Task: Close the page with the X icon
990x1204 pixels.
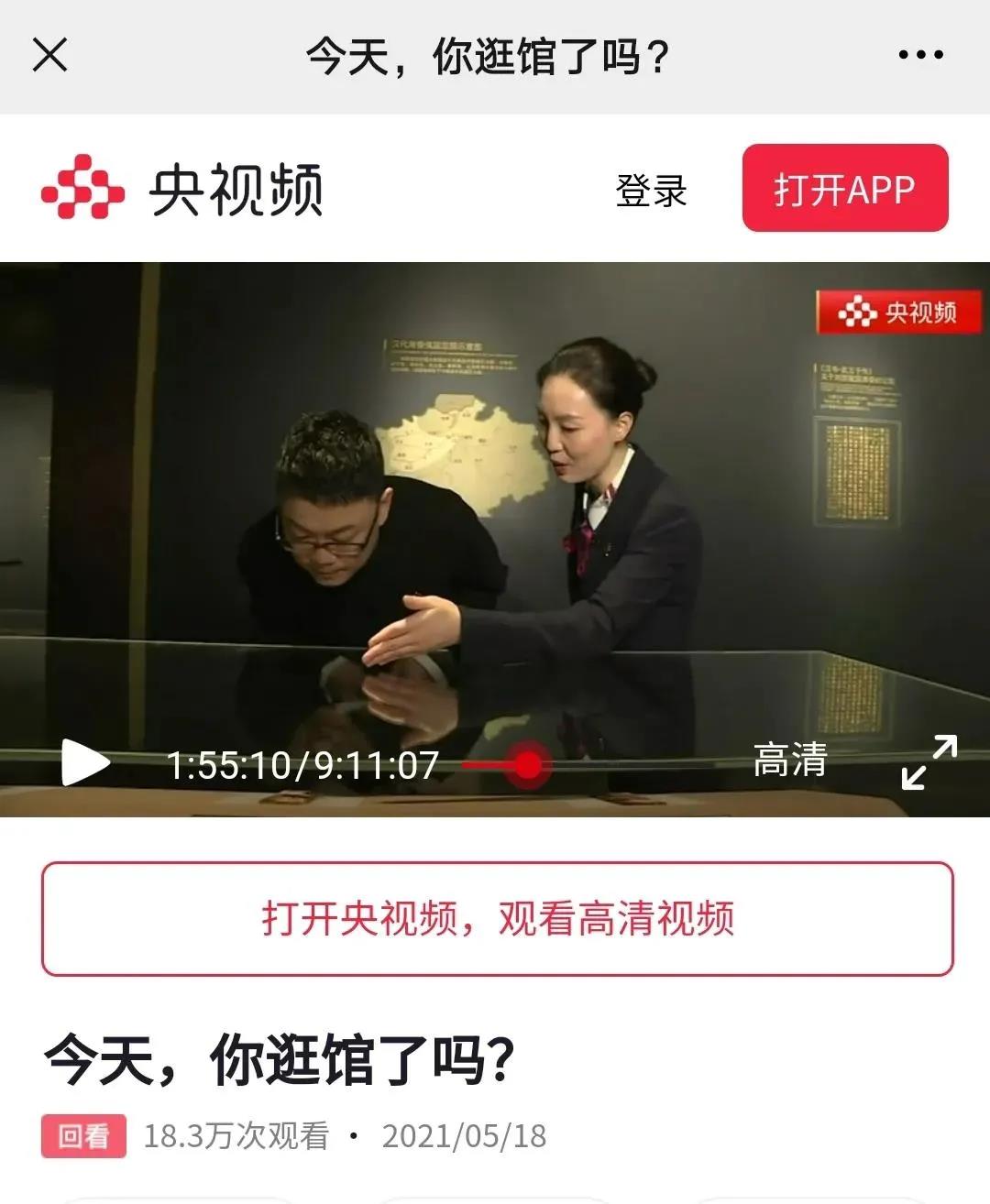Action: (50, 55)
